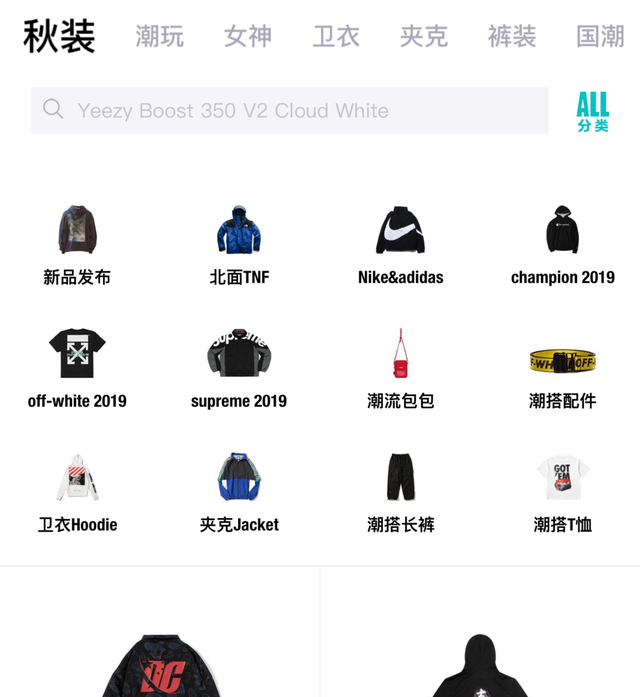Open the off-white 2019 category
The image size is (640, 697).
click(x=77, y=367)
